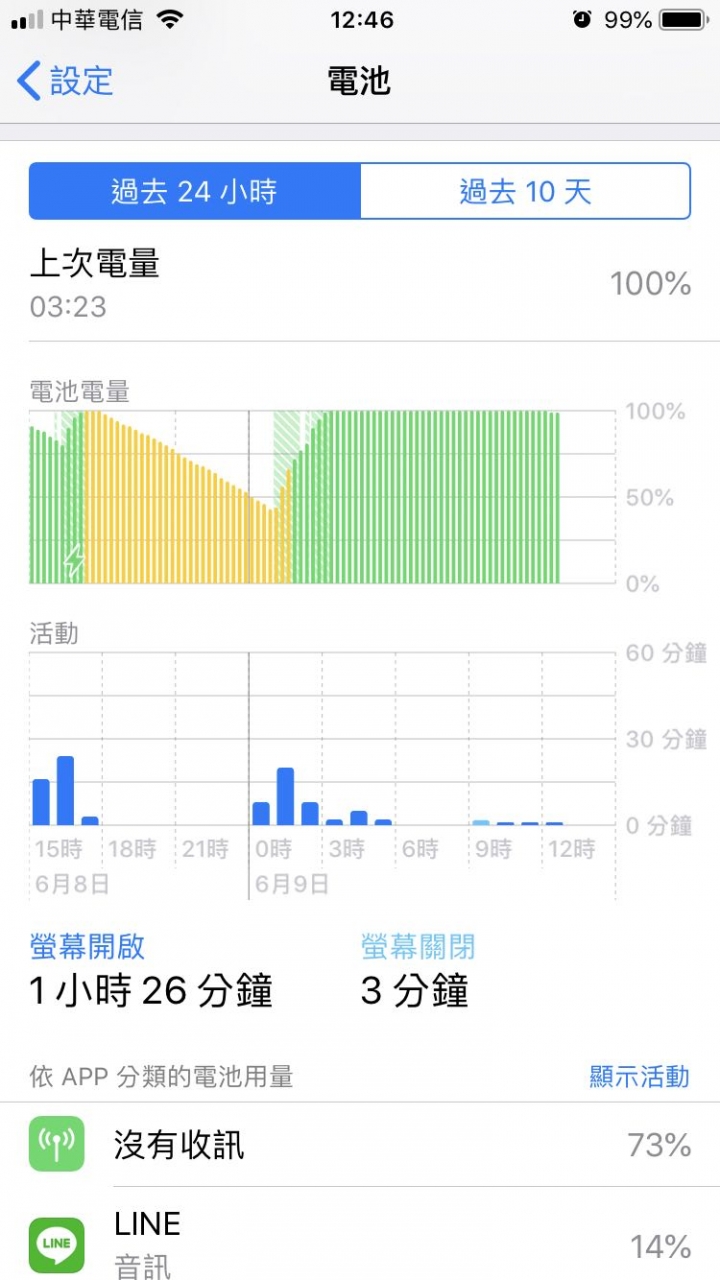The image size is (720, 1280).
Task: Switch to 過去 10 天 view
Action: (525, 191)
